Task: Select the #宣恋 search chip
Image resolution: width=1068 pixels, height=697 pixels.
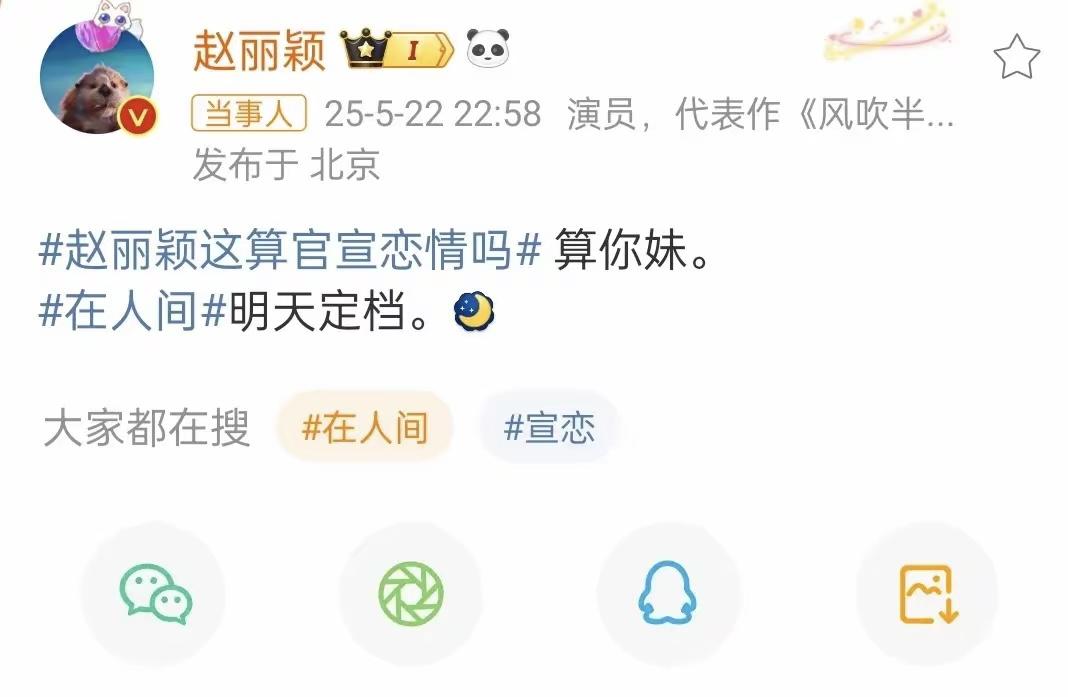Action: click(549, 428)
